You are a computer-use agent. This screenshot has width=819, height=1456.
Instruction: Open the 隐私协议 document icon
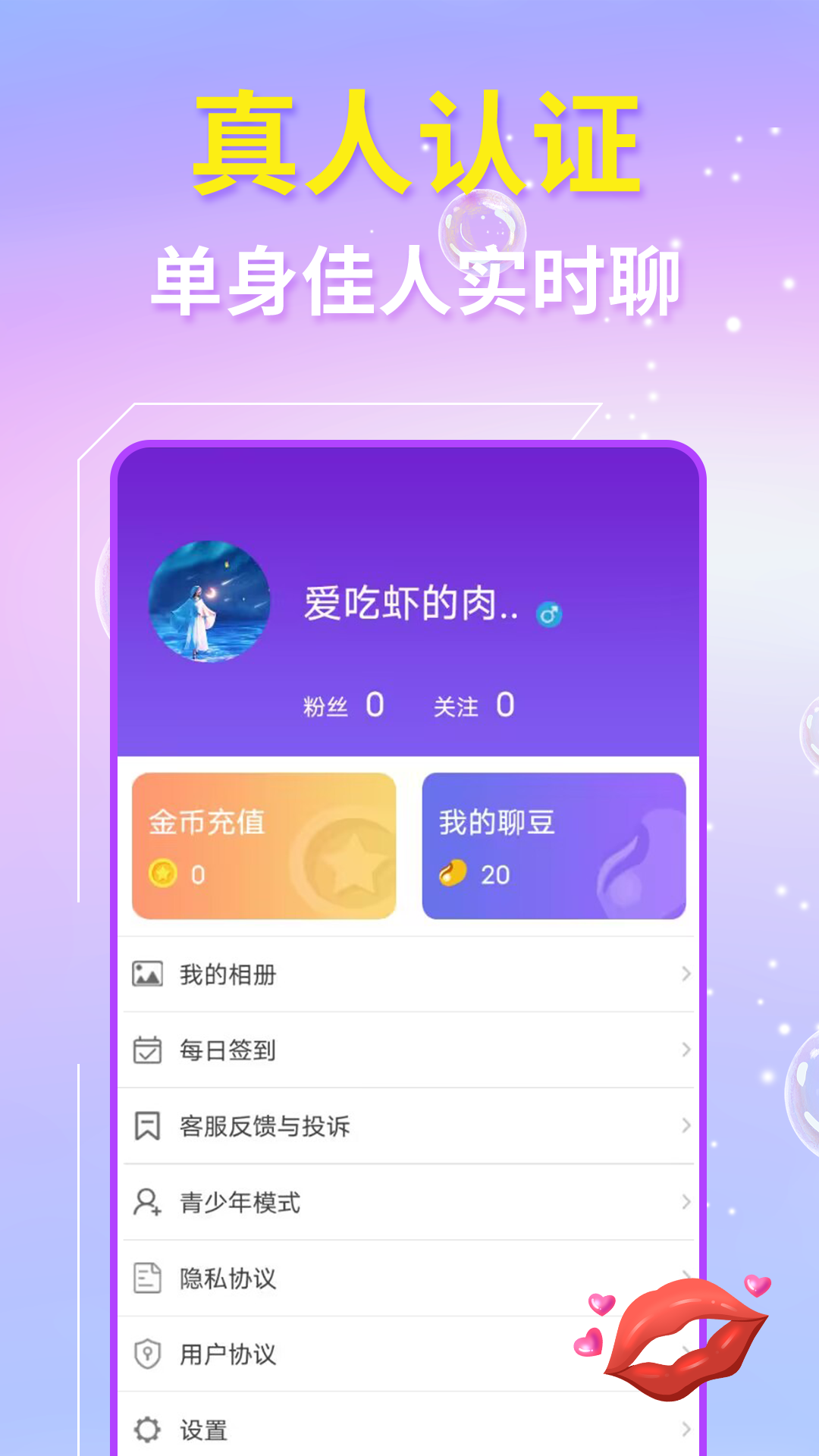tap(147, 1278)
